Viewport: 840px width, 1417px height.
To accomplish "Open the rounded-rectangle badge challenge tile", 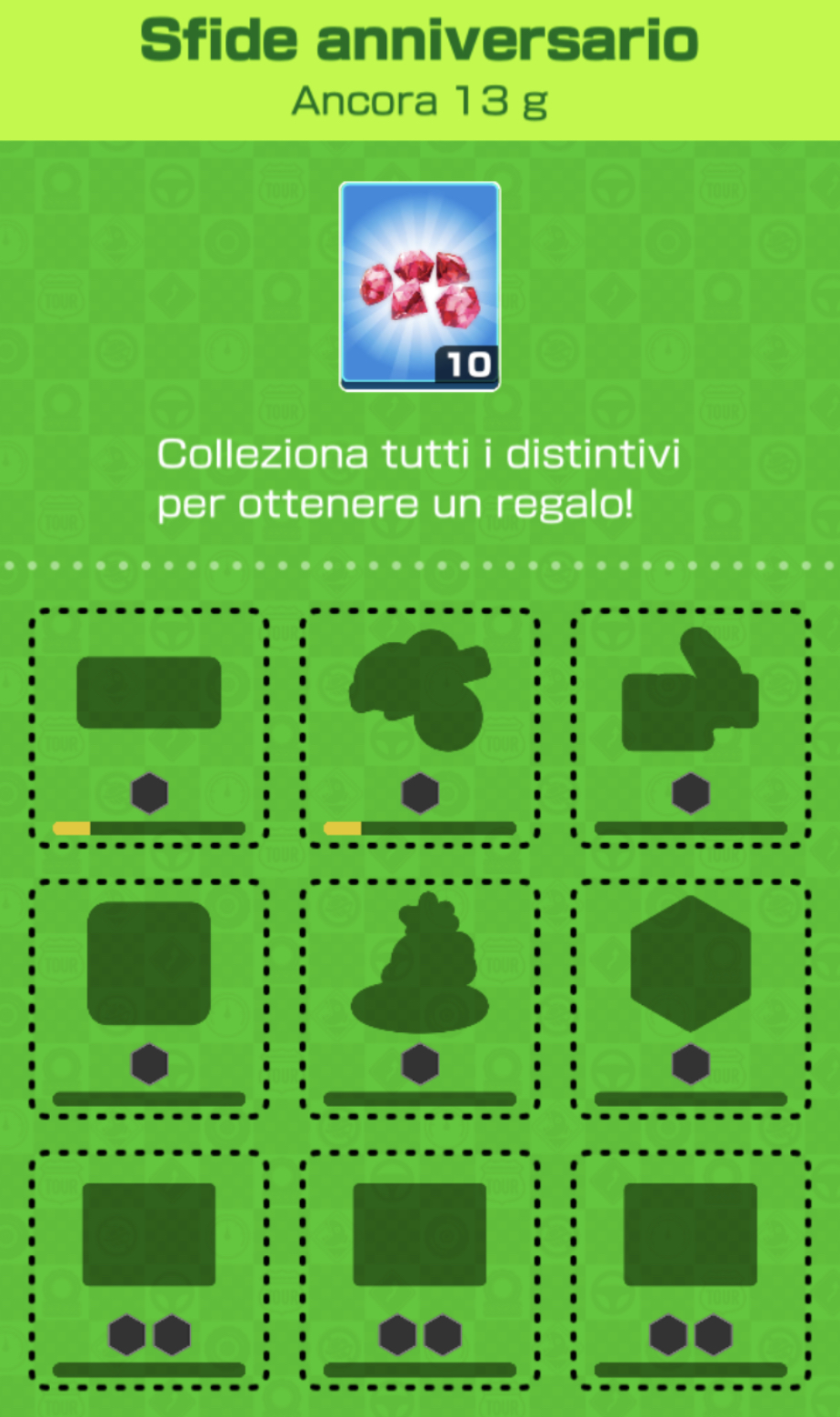I will click(149, 729).
